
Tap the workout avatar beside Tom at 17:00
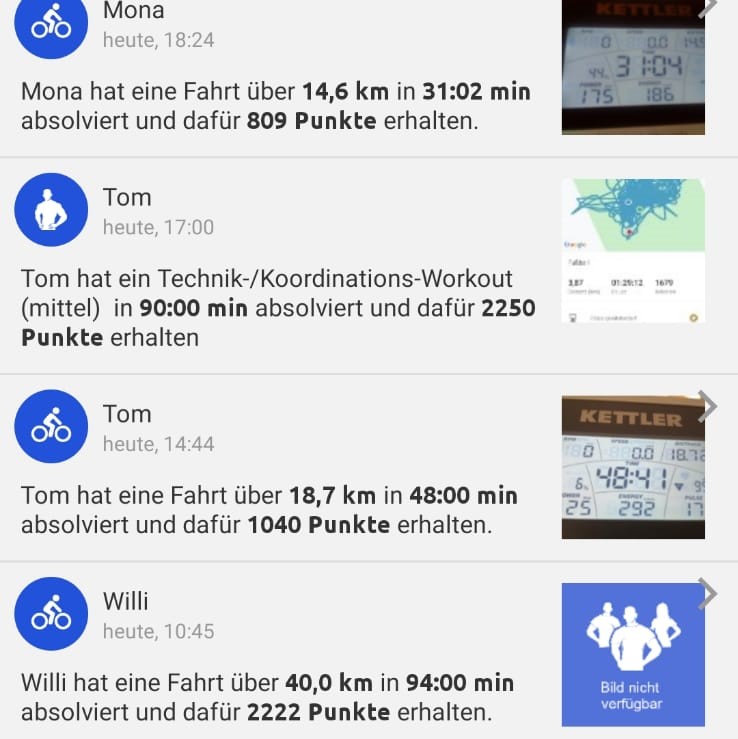tap(51, 210)
